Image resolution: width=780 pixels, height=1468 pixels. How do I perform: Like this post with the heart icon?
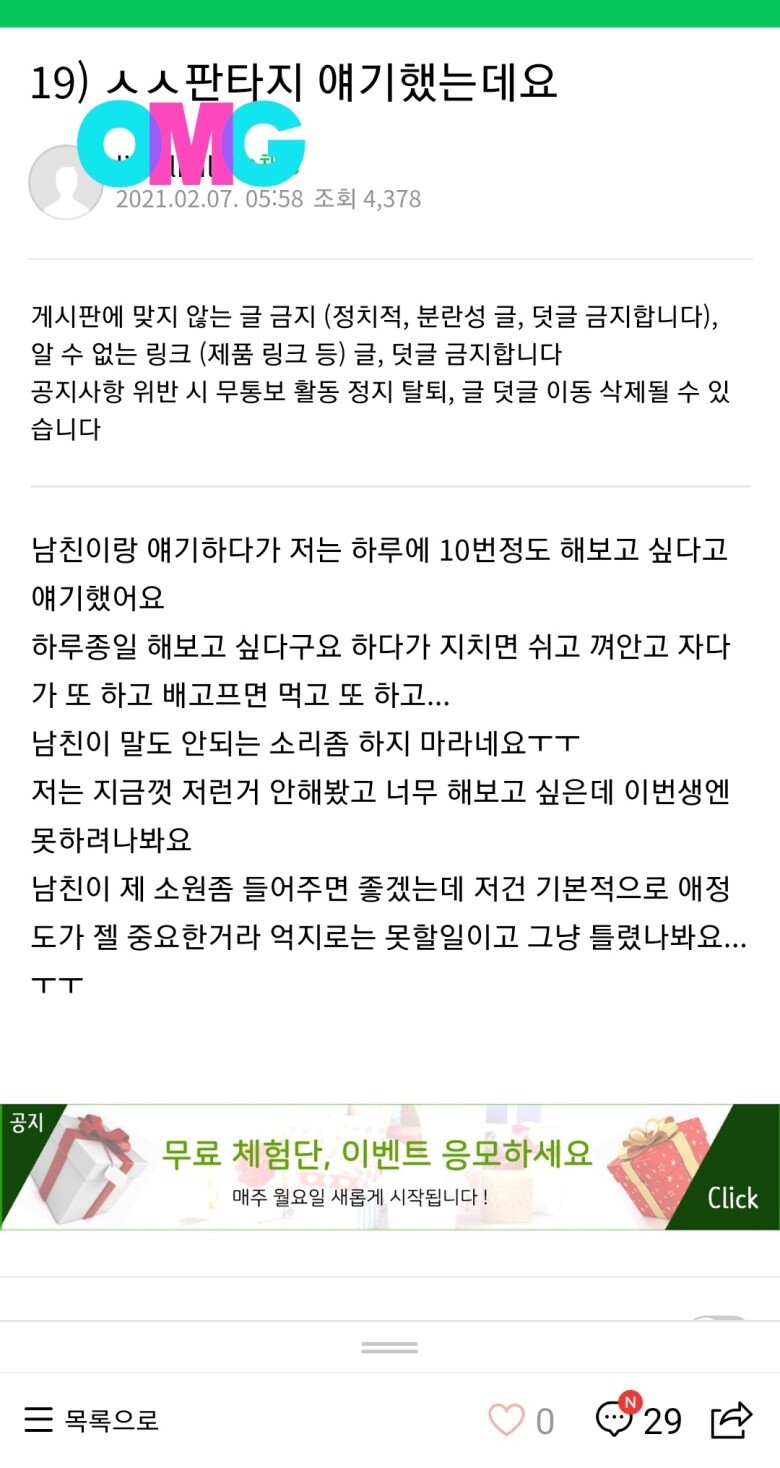[x=506, y=1420]
